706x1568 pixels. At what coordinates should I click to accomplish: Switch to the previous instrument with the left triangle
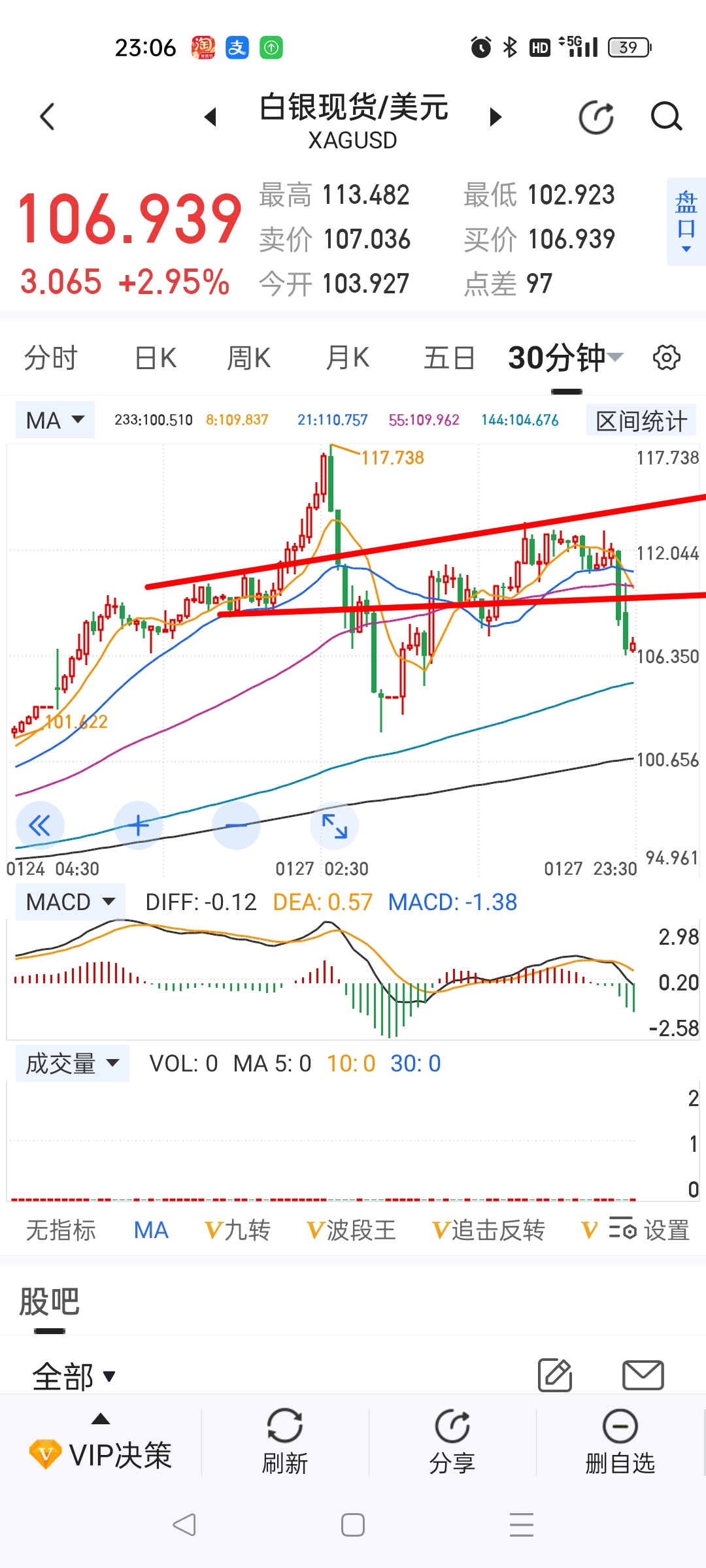pyautogui.click(x=210, y=118)
